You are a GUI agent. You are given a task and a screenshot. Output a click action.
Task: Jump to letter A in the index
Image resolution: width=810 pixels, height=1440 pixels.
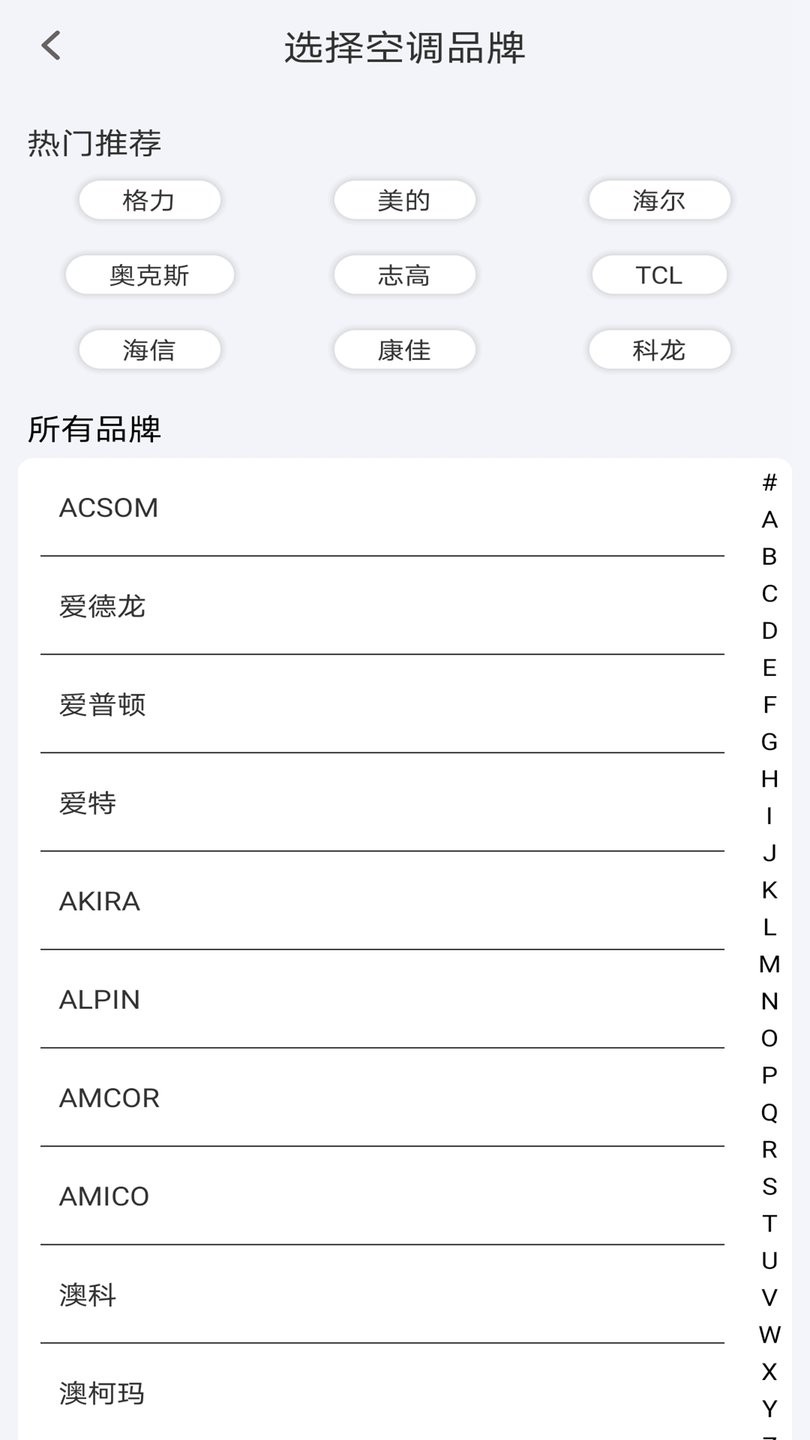(x=768, y=518)
